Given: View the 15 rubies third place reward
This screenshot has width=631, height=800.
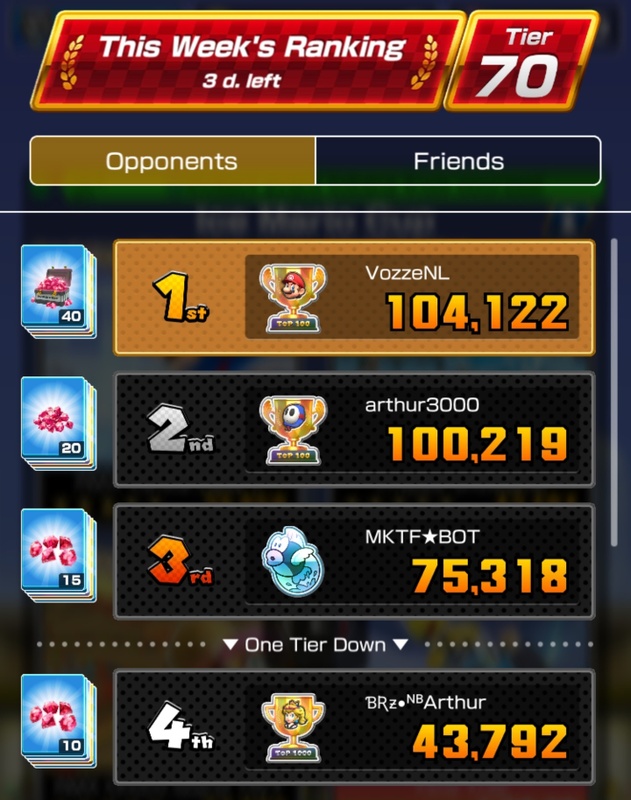Looking at the screenshot, I should tap(59, 553).
